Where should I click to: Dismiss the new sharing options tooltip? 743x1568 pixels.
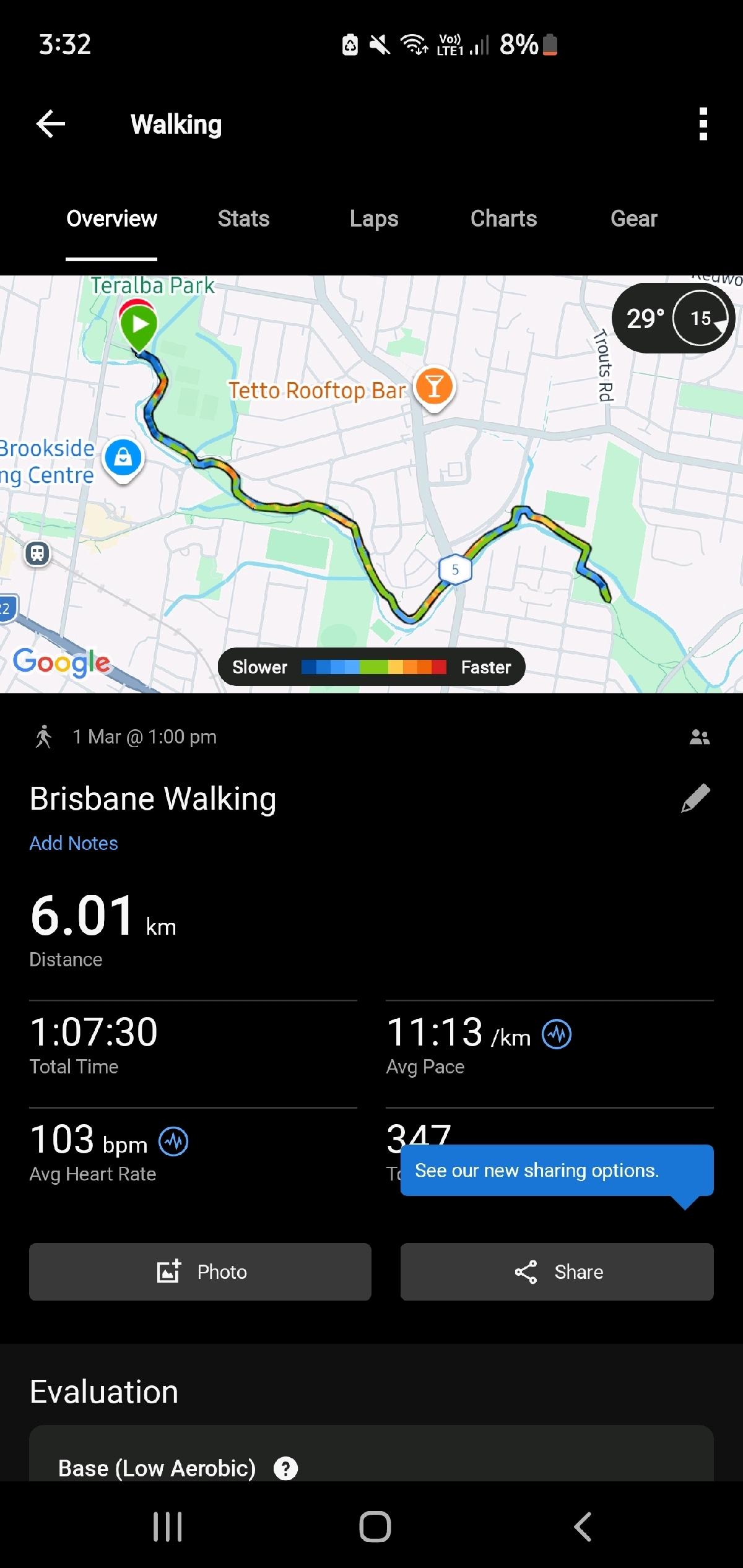coord(557,1170)
